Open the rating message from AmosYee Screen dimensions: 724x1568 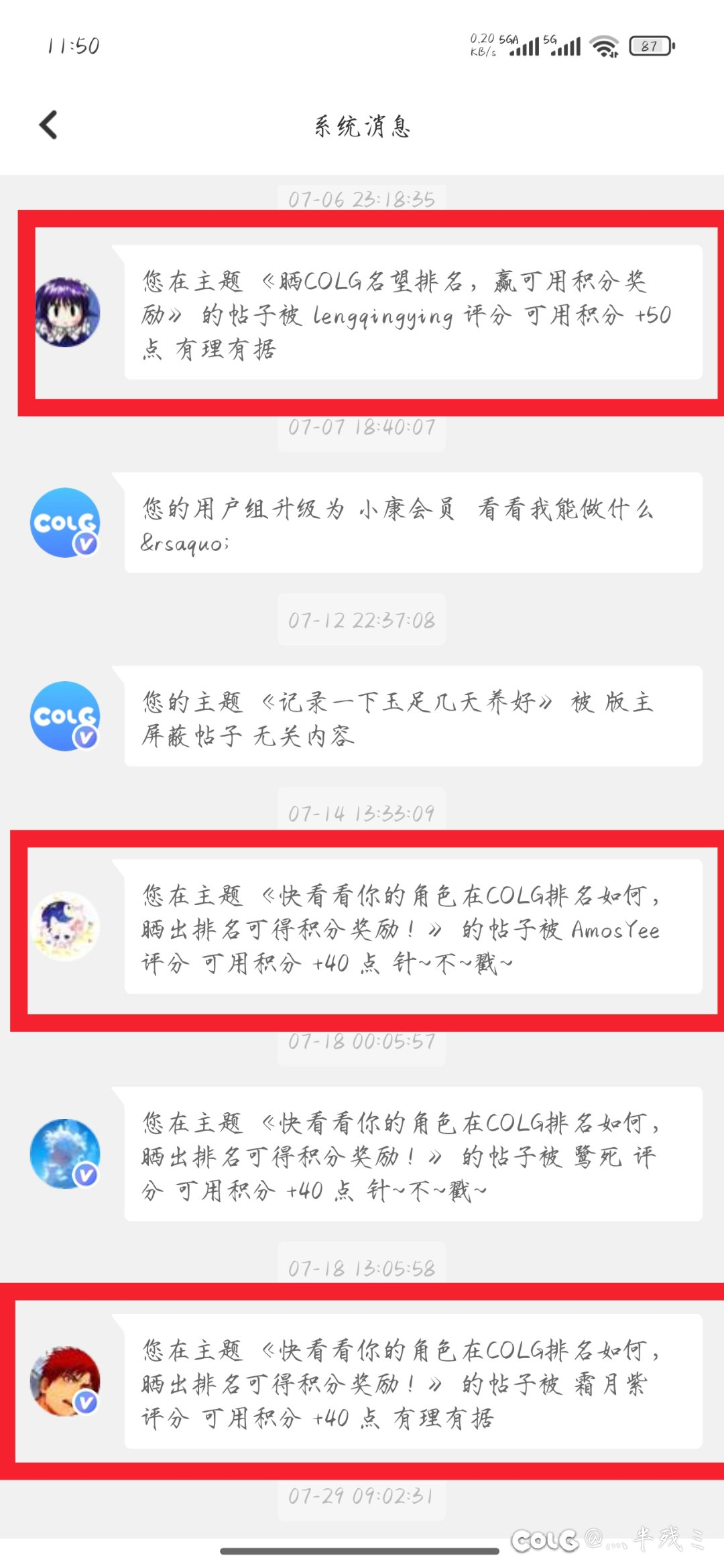[413, 927]
